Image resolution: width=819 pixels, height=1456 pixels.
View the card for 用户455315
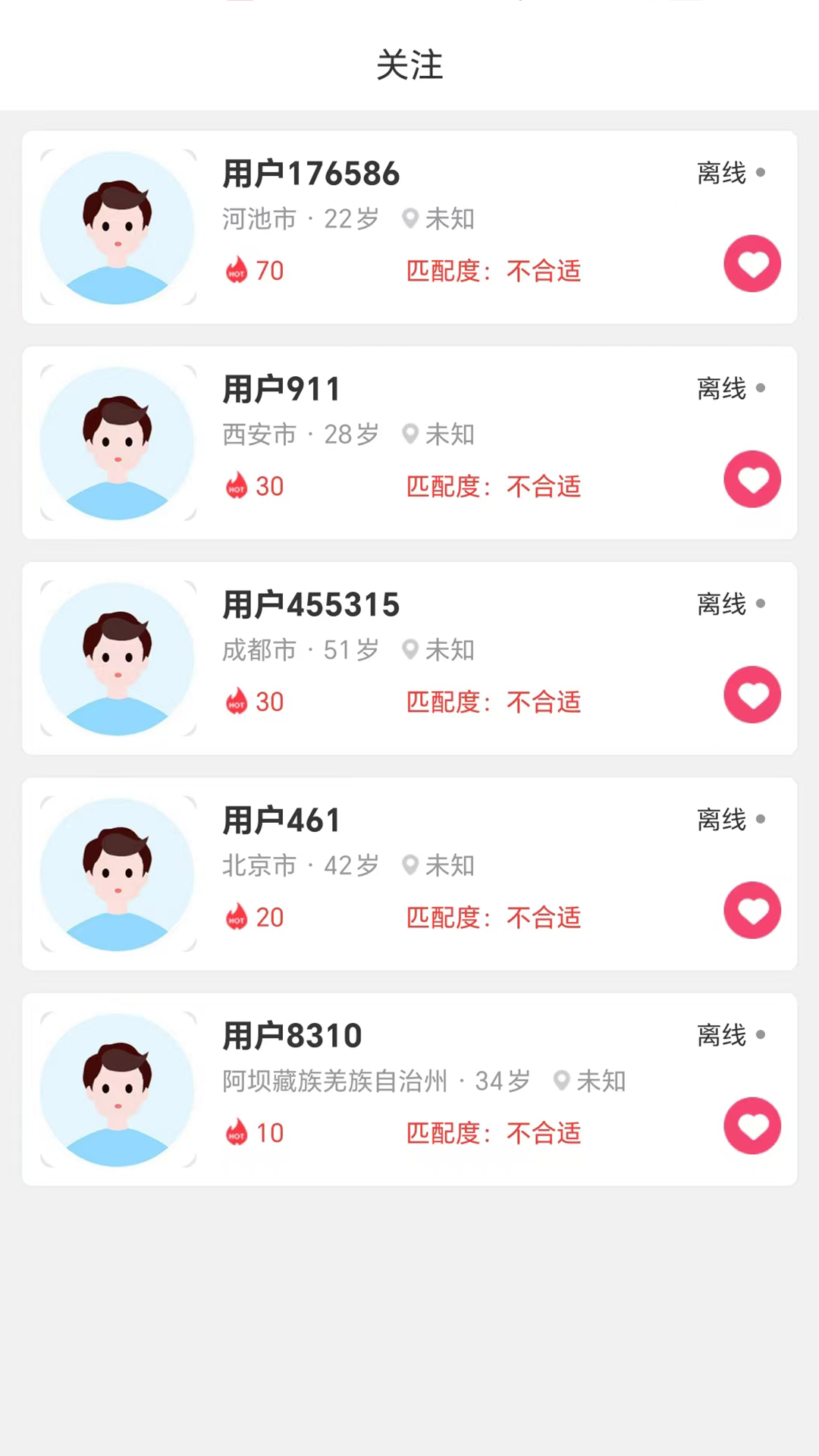409,658
